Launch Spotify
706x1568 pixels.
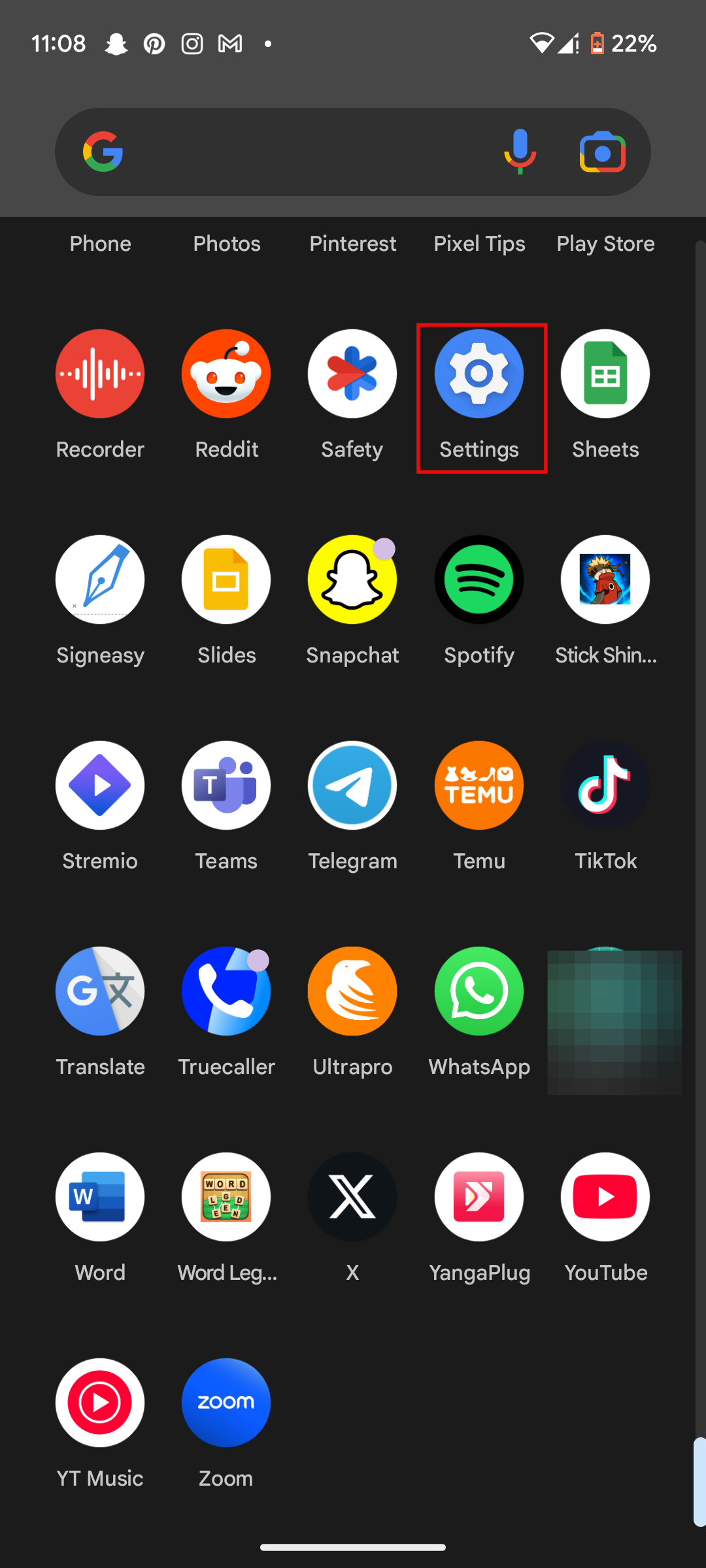point(479,580)
